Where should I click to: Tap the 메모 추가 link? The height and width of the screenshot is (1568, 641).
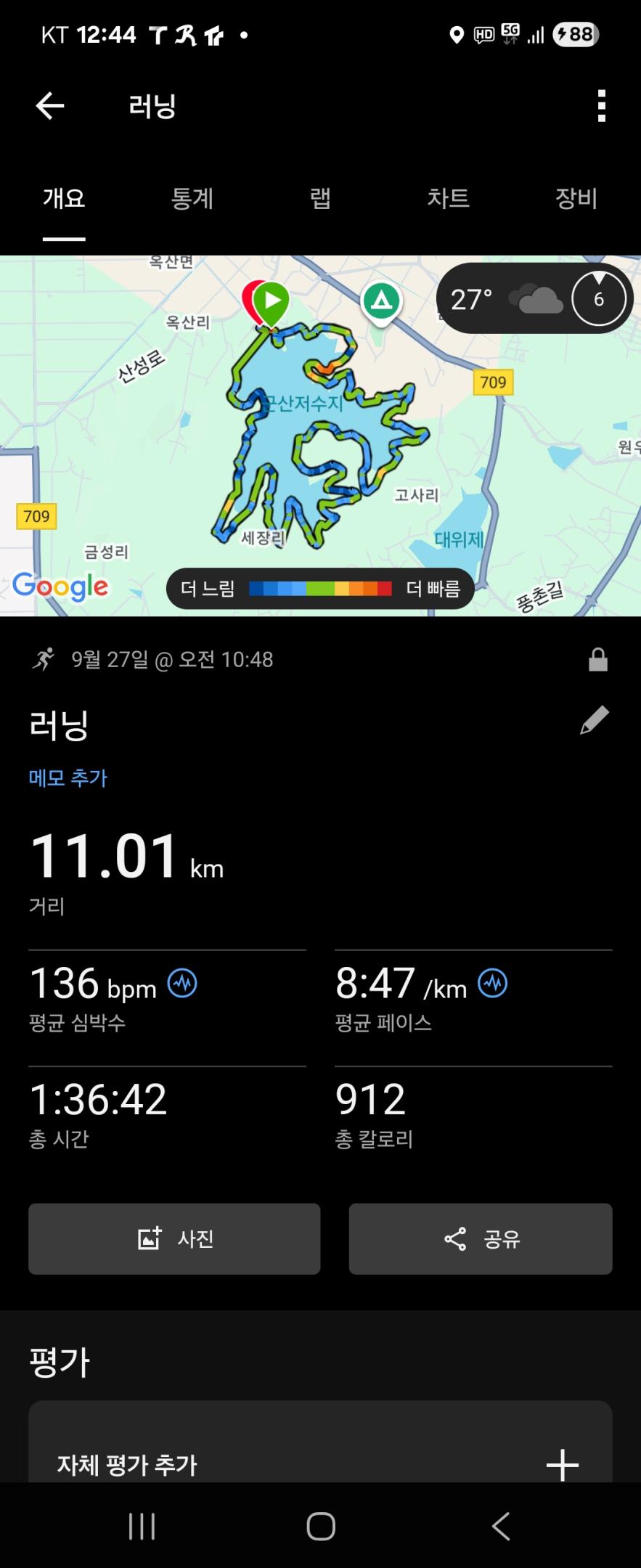[68, 778]
